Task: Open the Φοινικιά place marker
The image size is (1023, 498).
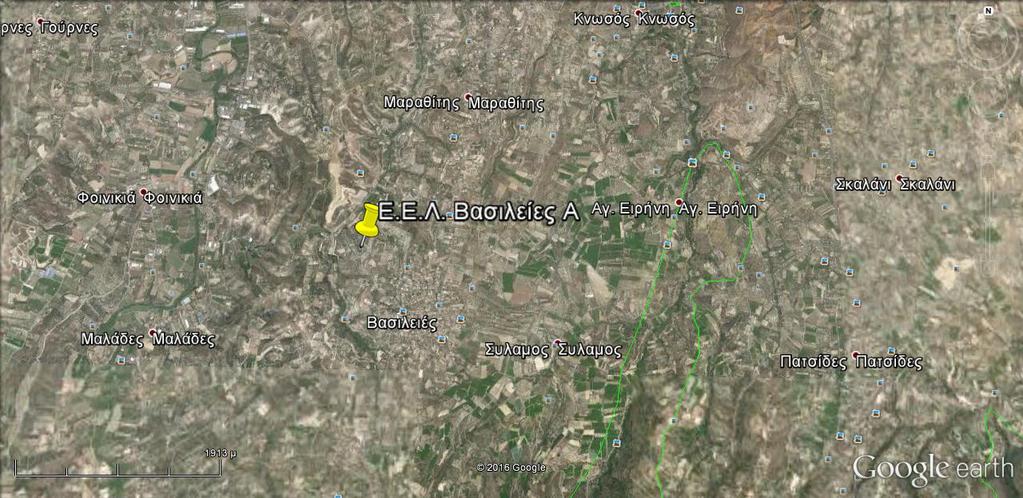Action: coord(143,192)
